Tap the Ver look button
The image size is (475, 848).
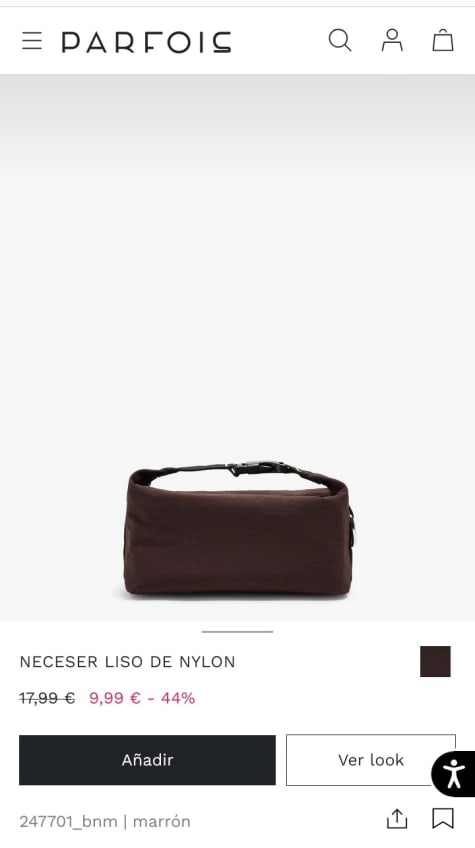click(371, 760)
